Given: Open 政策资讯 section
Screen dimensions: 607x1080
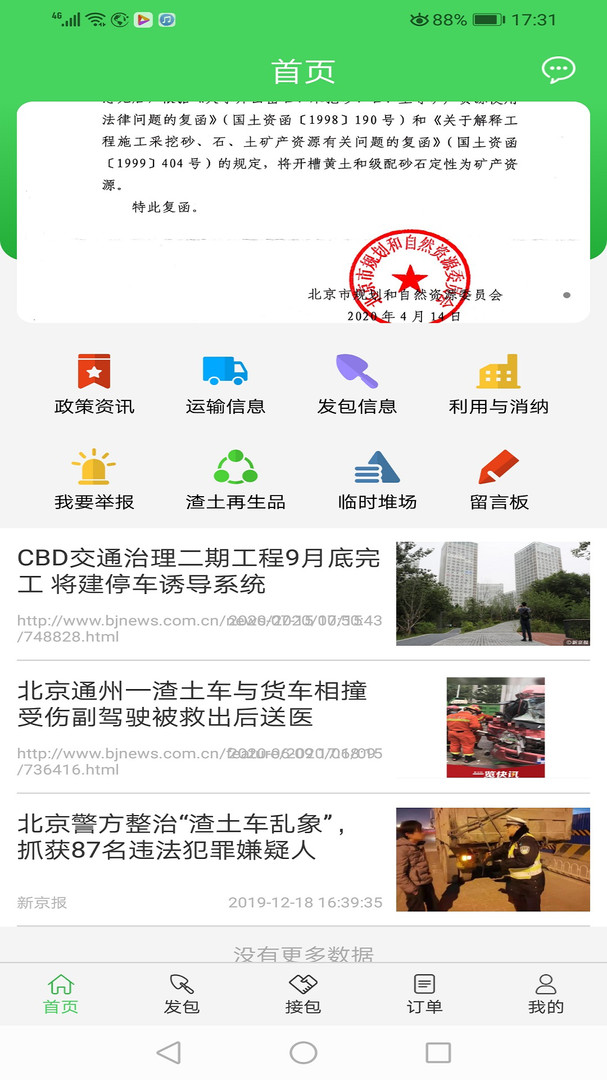Looking at the screenshot, I should pyautogui.click(x=94, y=384).
